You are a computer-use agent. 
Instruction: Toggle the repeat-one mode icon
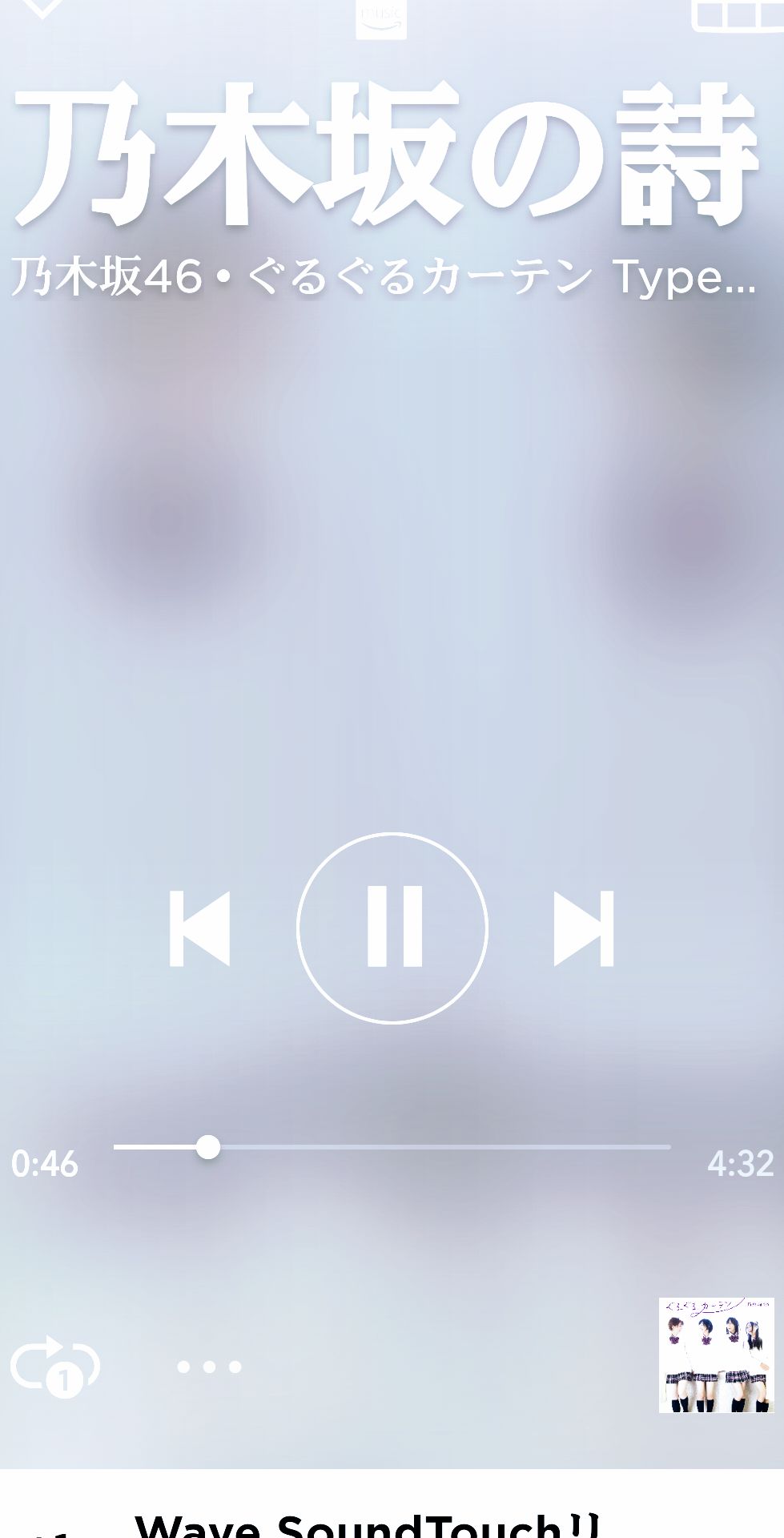[x=54, y=1366]
